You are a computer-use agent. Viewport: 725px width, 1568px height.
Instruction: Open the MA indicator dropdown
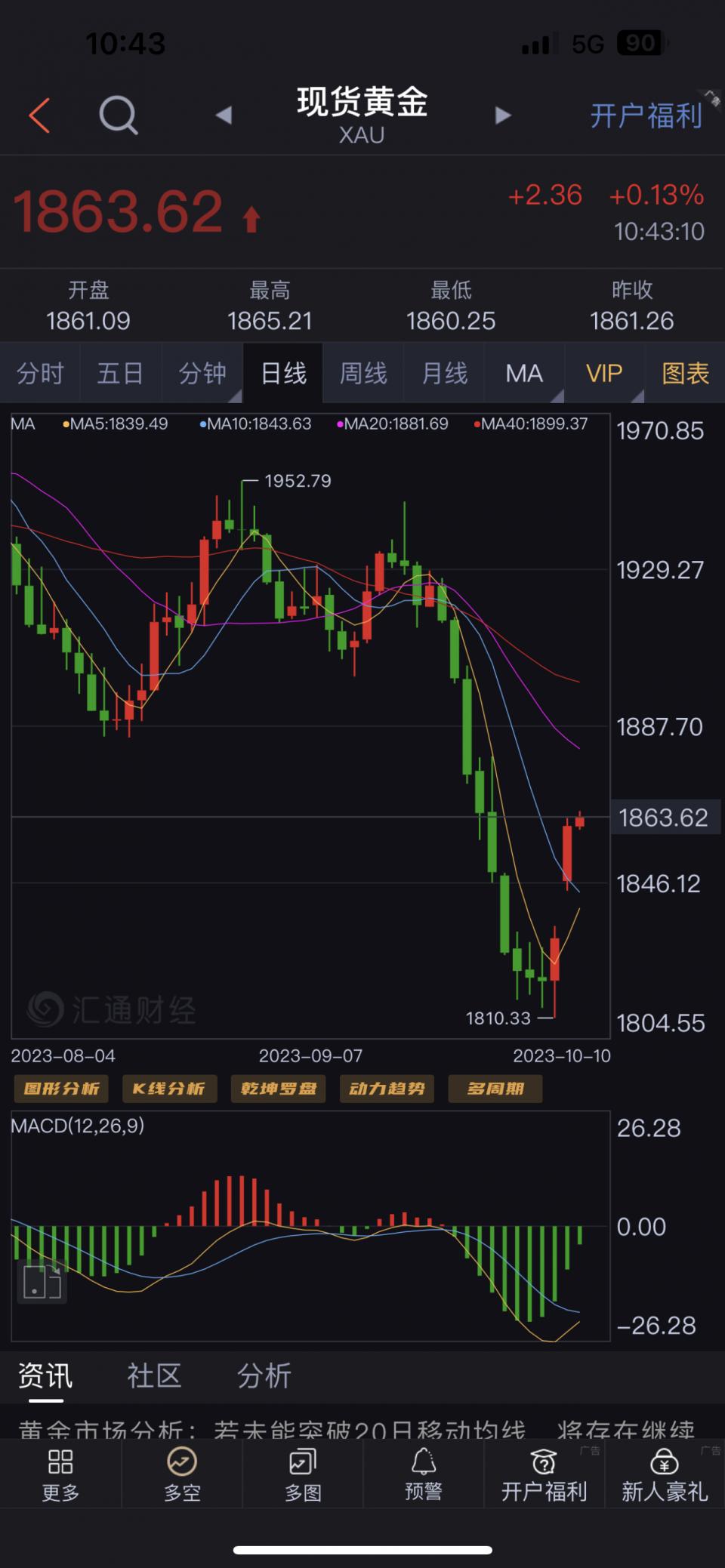(524, 373)
